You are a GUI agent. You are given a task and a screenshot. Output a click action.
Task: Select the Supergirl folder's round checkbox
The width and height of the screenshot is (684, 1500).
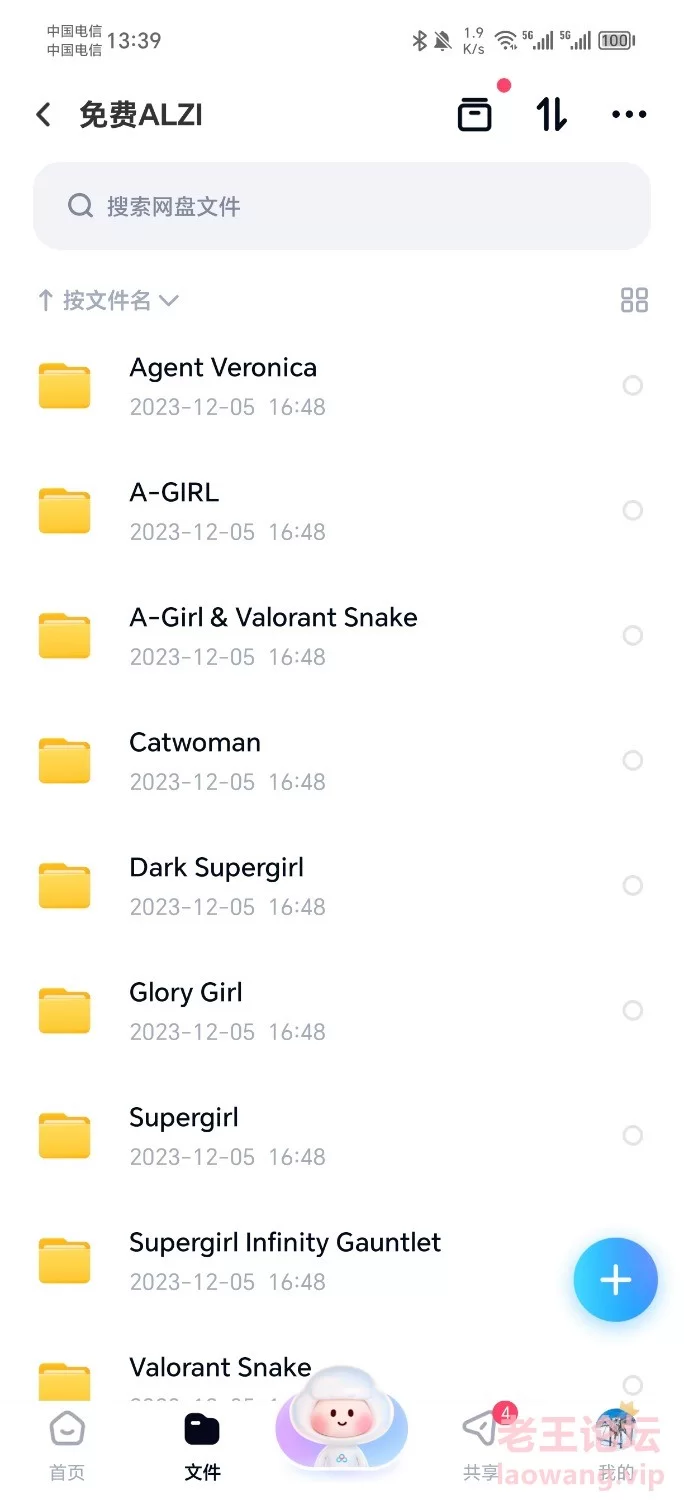632,1135
